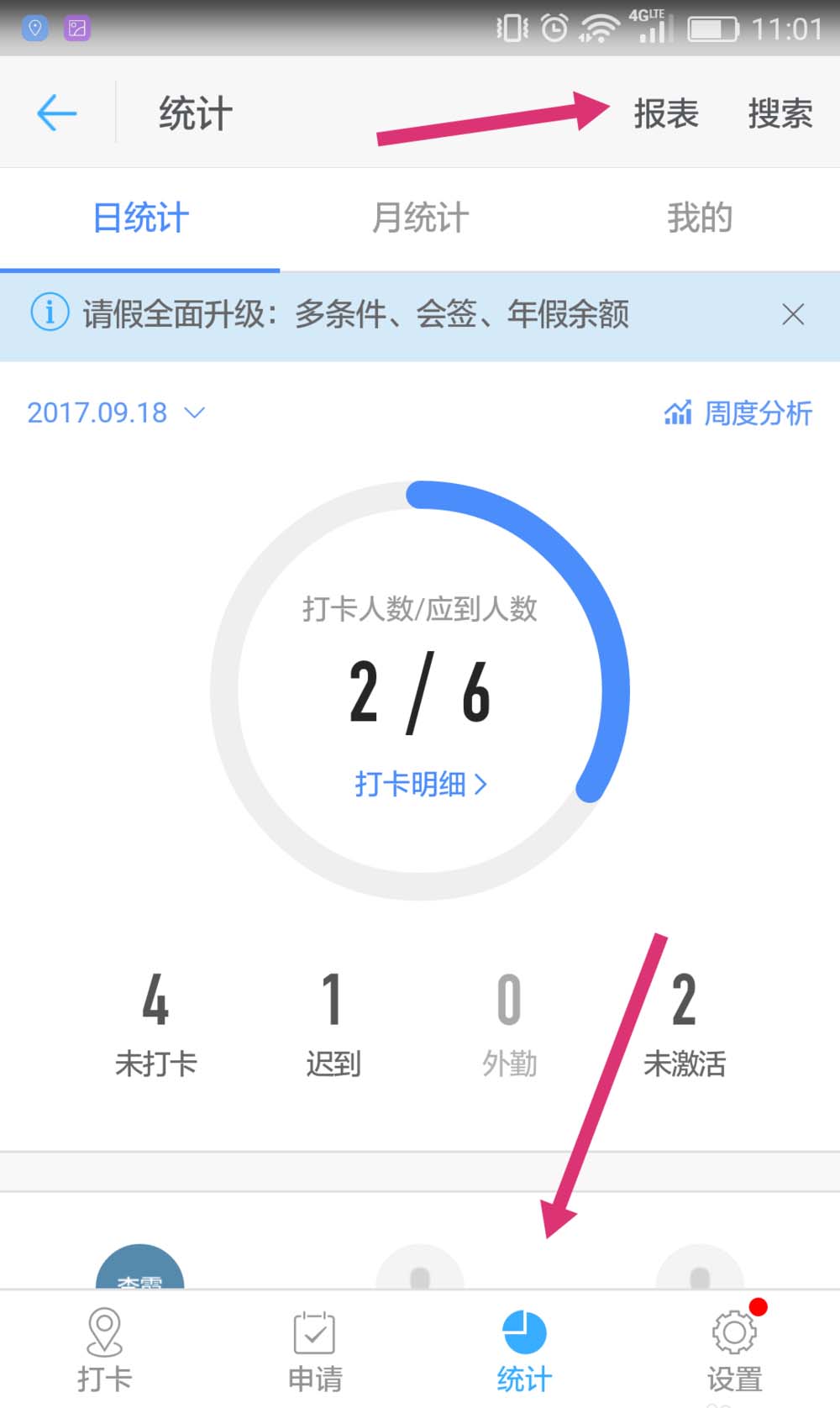Open 周度分析 weekly analysis
This screenshot has width=840, height=1408.
click(x=738, y=412)
